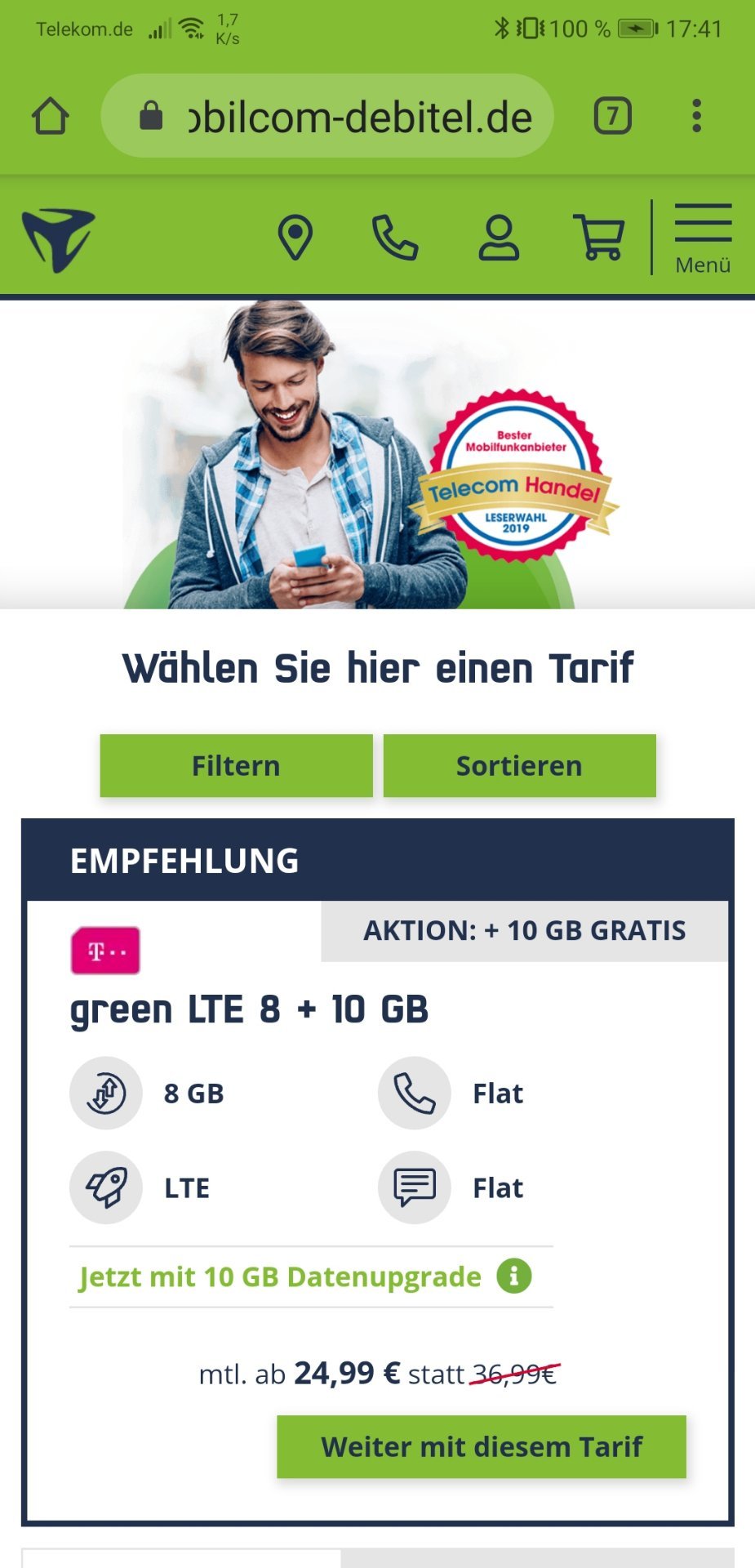The width and height of the screenshot is (755, 1568).
Task: View the shopping cart
Action: (599, 238)
